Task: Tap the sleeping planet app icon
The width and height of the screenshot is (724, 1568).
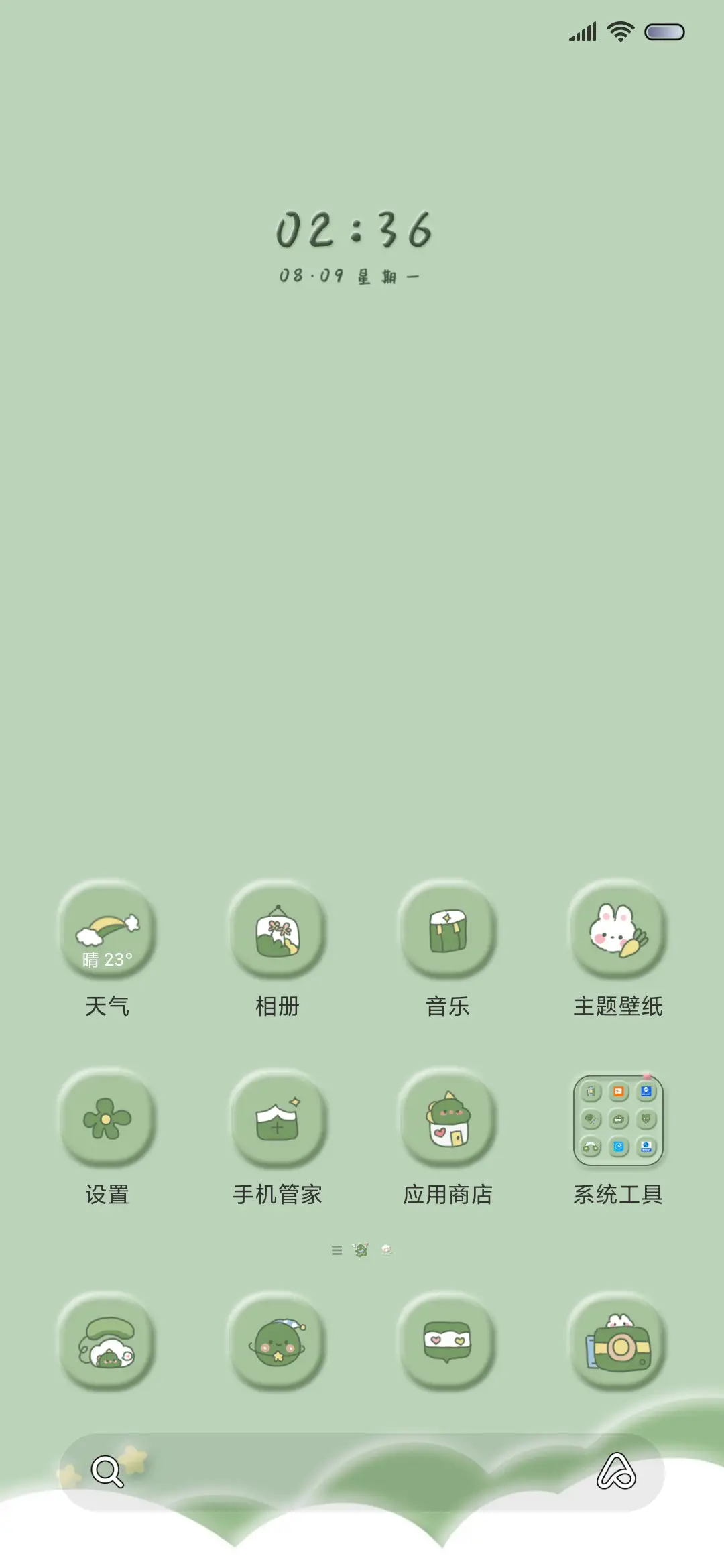Action: (x=278, y=1345)
